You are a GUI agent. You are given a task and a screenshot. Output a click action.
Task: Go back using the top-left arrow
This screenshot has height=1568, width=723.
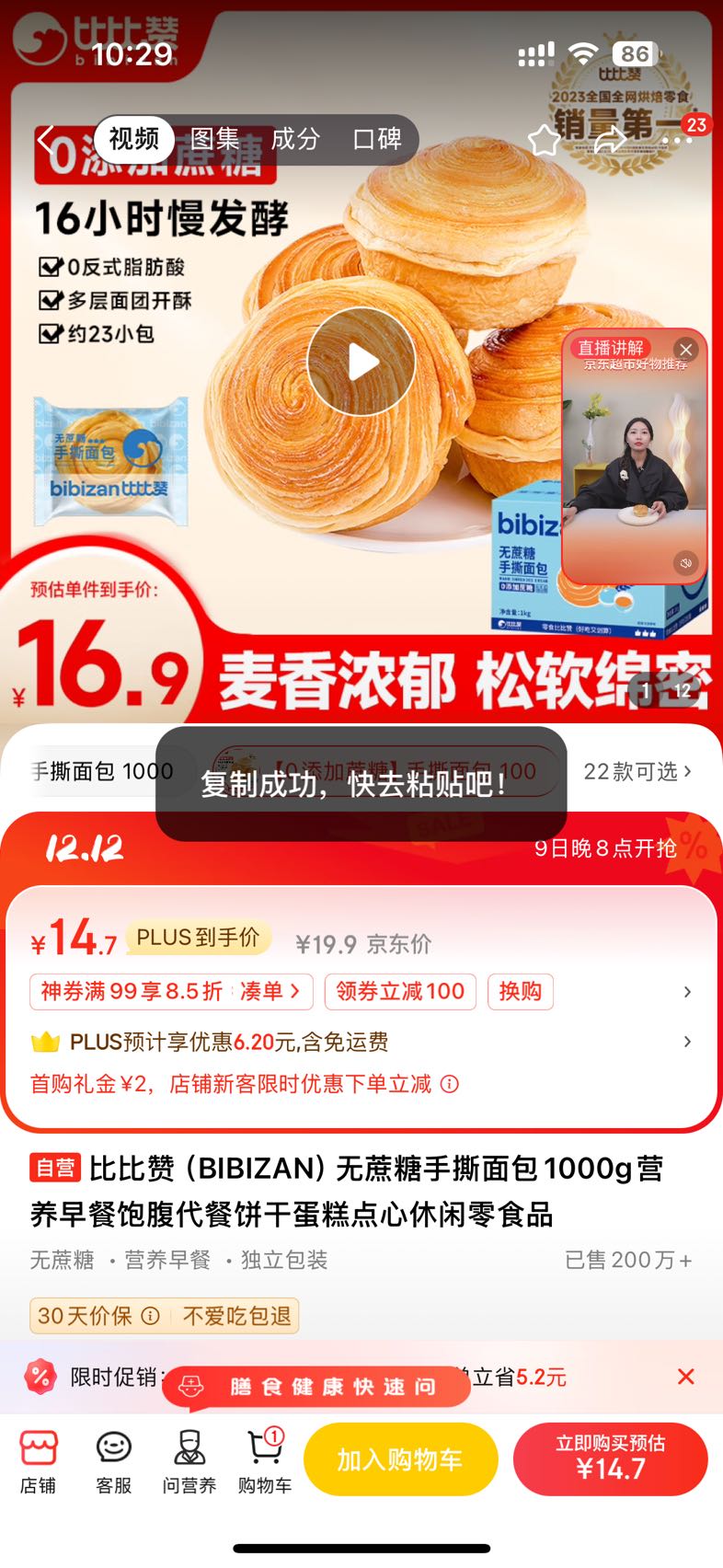click(x=48, y=140)
